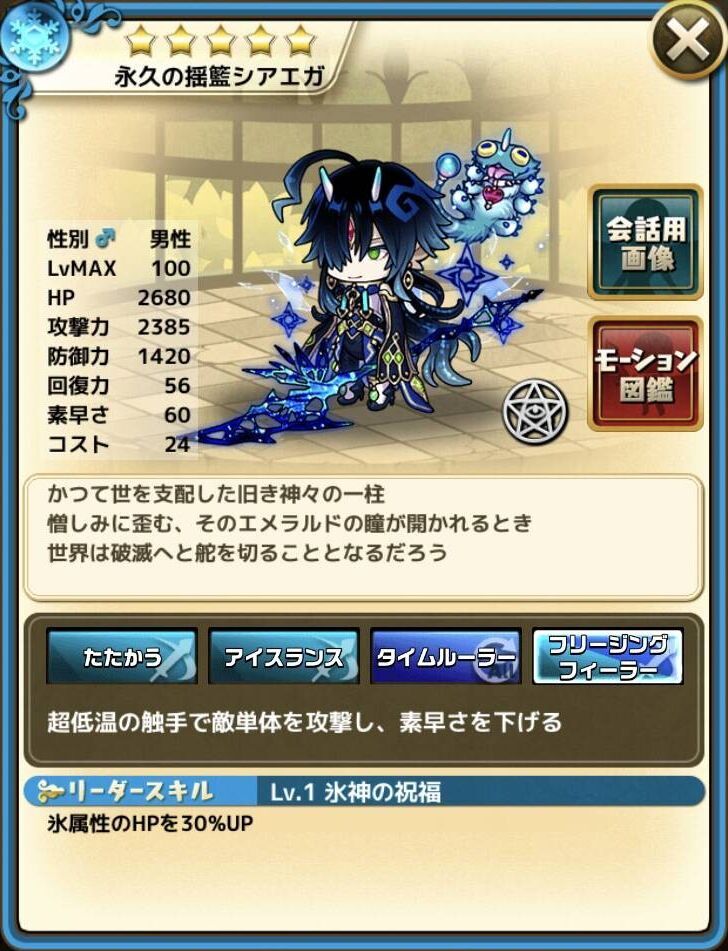The width and height of the screenshot is (728, 951).
Task: Select the たたかう skill tab
Action: [122, 657]
